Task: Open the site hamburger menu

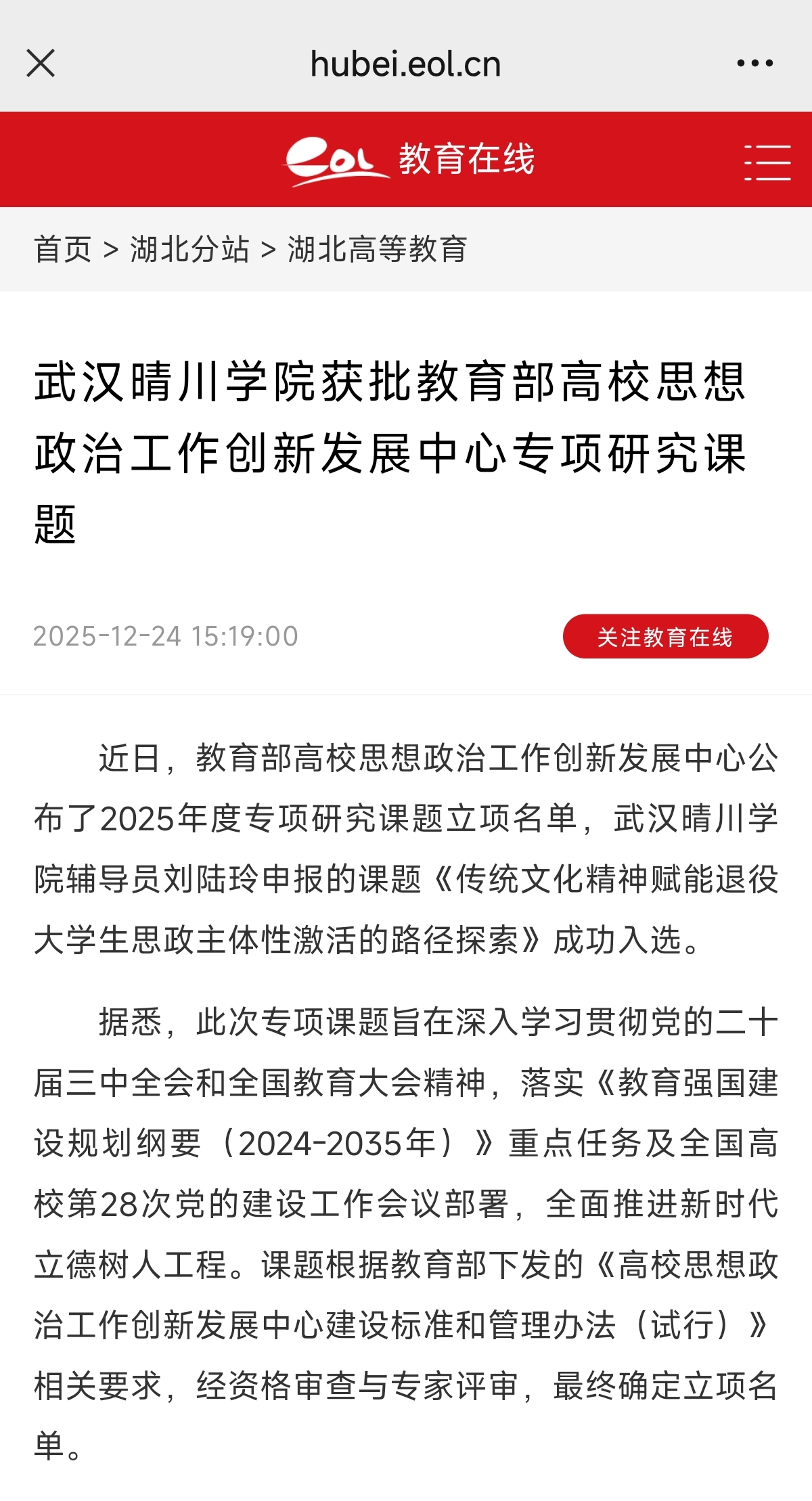Action: coord(767,162)
